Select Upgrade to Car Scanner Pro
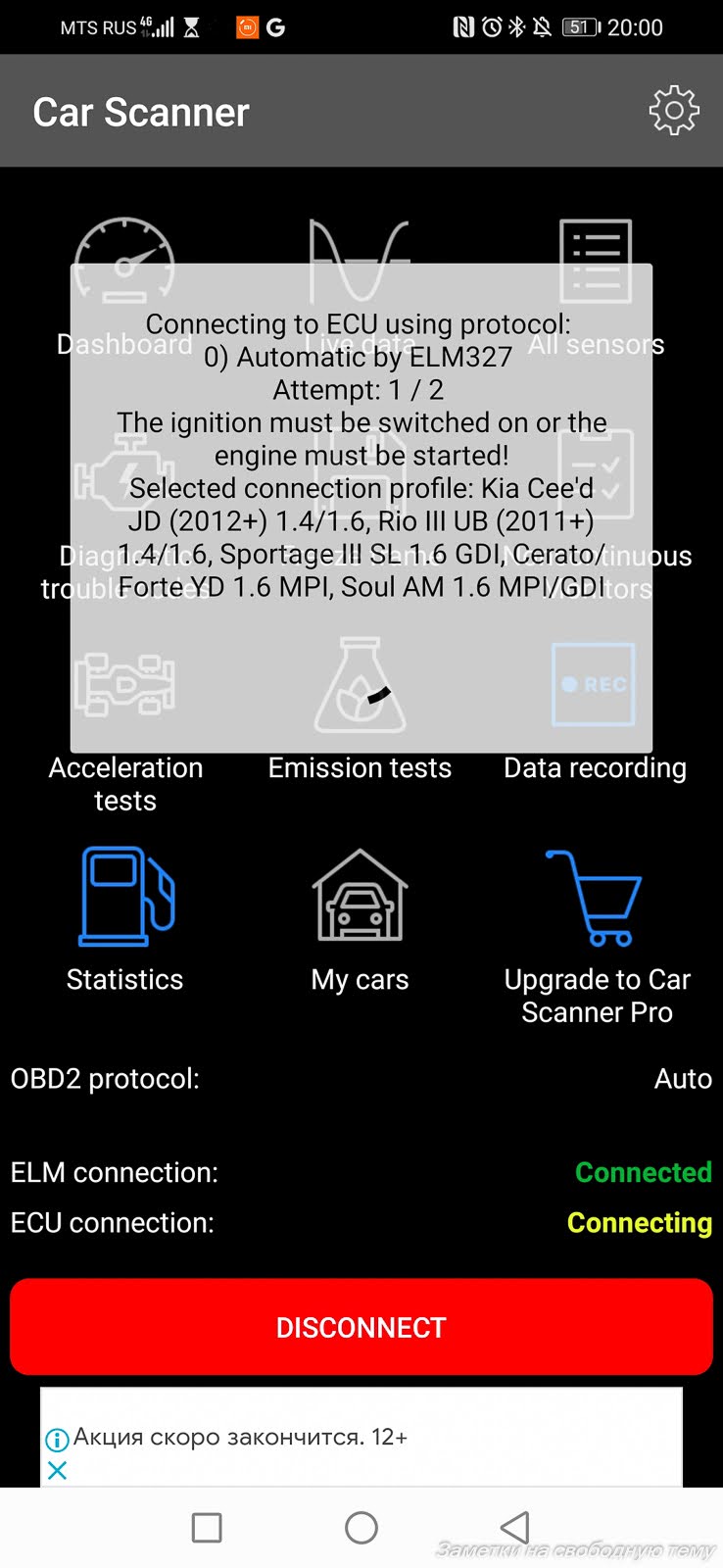The height and width of the screenshot is (1568, 723). [x=596, y=936]
